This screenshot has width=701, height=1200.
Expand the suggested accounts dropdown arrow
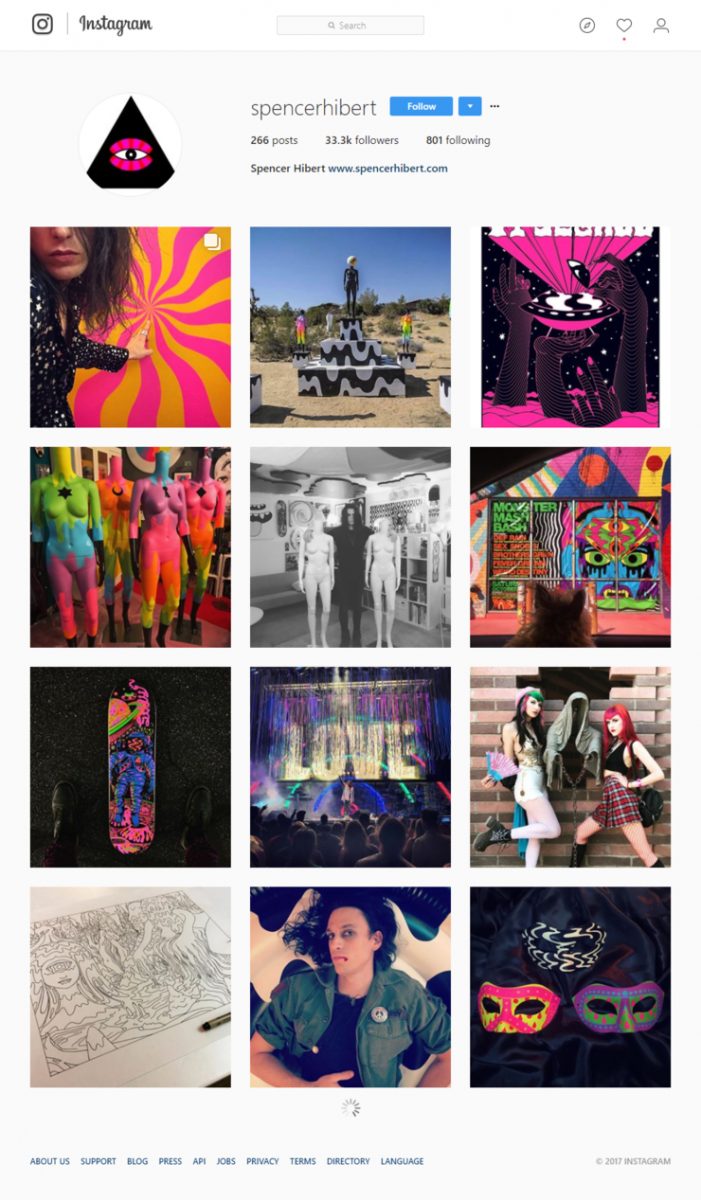[x=470, y=106]
